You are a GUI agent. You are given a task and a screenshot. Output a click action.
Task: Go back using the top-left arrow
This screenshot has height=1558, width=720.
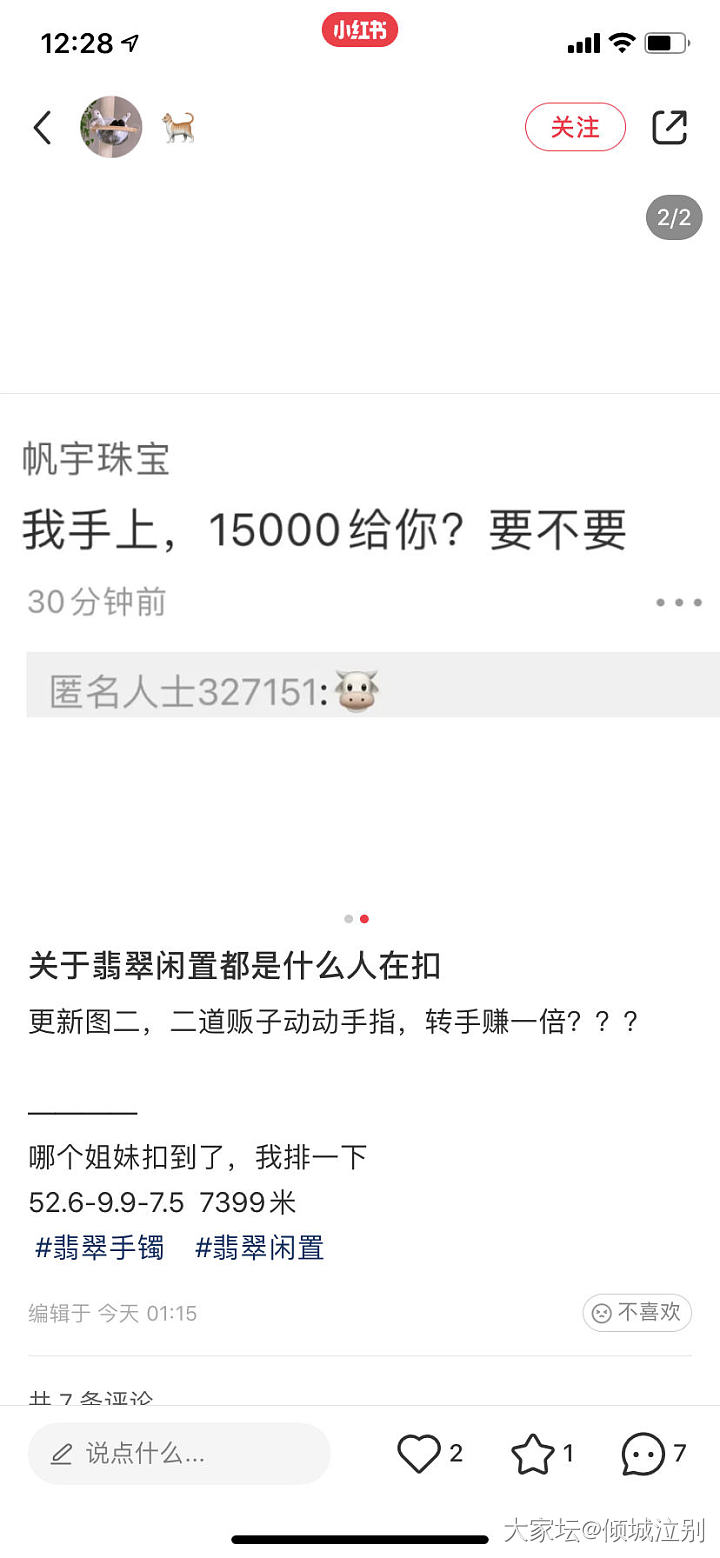click(42, 128)
